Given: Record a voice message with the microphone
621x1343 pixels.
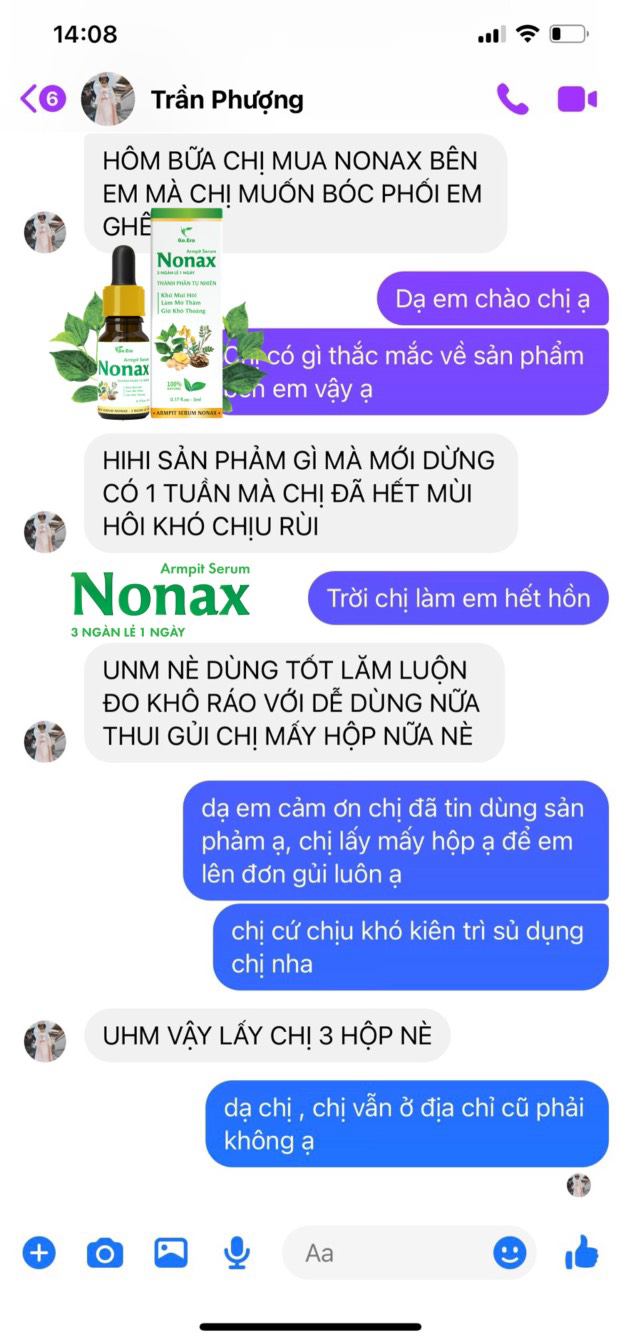Looking at the screenshot, I should tap(237, 1252).
